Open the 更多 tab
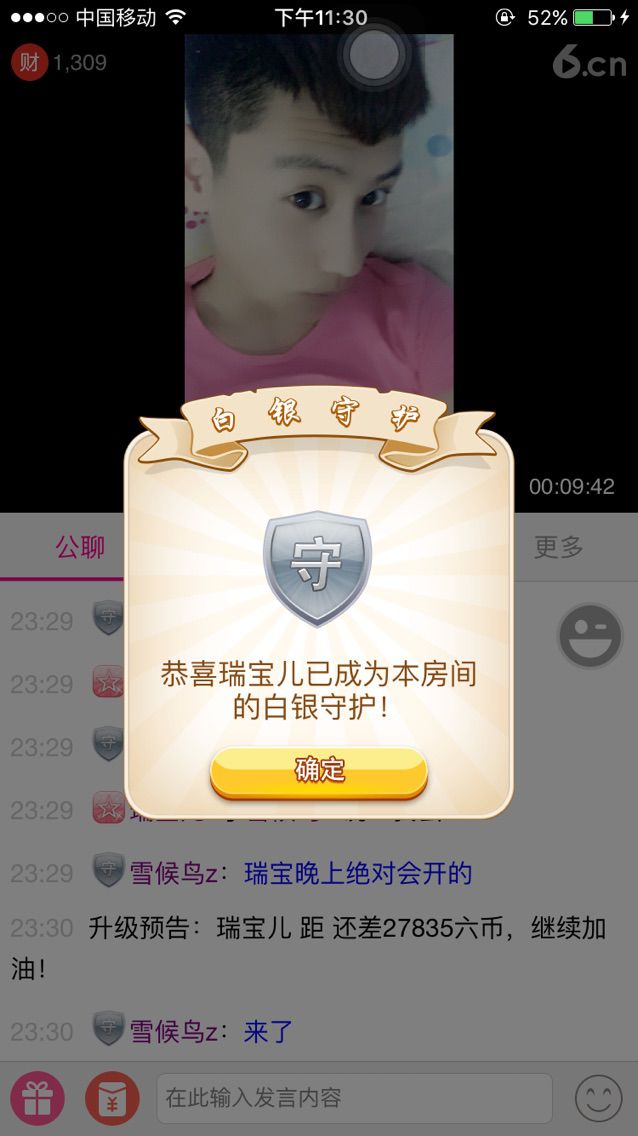The width and height of the screenshot is (638, 1136). (558, 547)
